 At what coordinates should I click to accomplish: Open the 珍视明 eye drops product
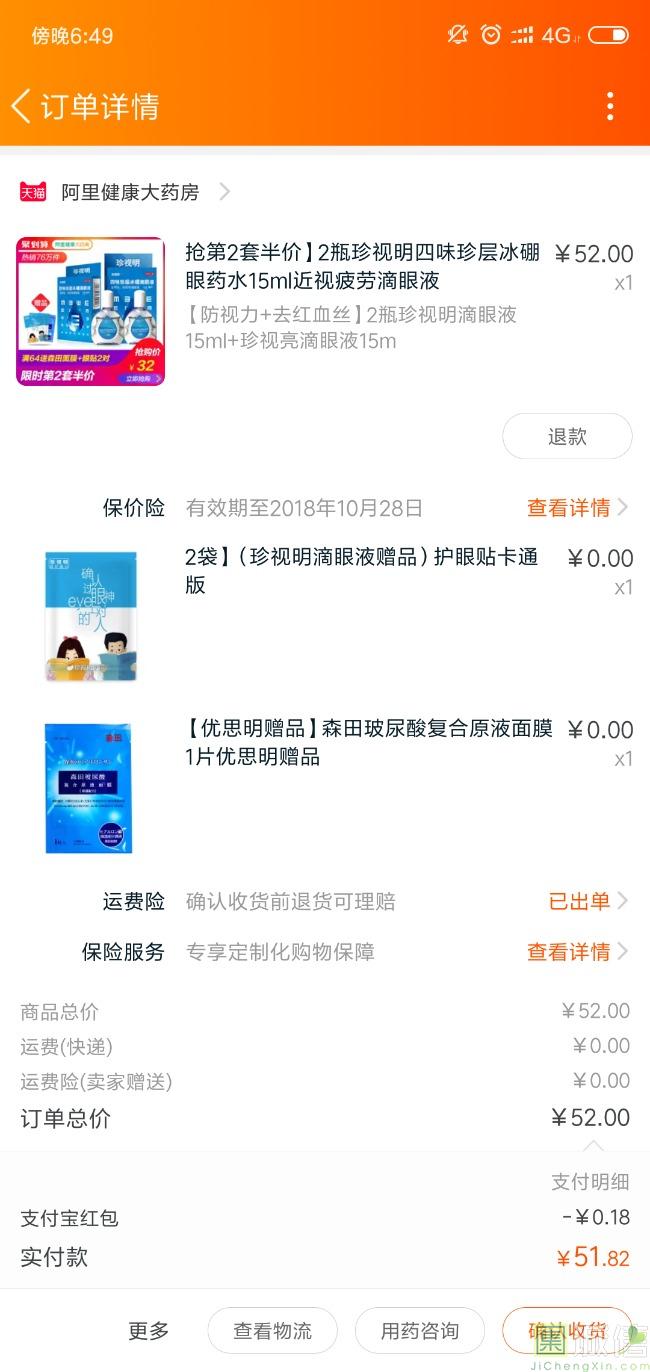pos(361,266)
